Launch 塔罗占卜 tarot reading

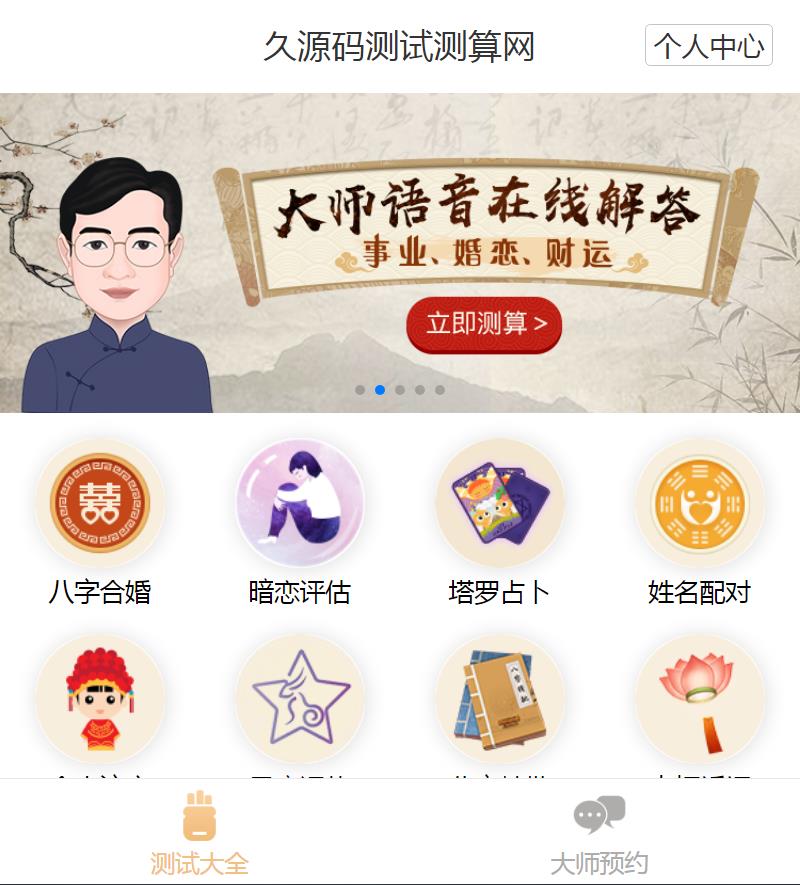click(500, 503)
